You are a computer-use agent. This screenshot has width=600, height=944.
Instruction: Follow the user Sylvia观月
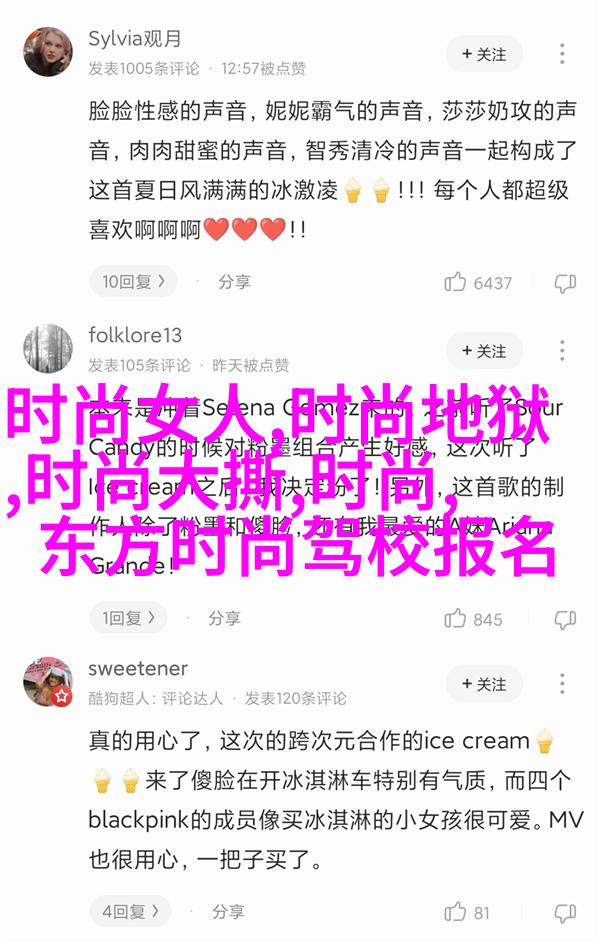tap(484, 53)
